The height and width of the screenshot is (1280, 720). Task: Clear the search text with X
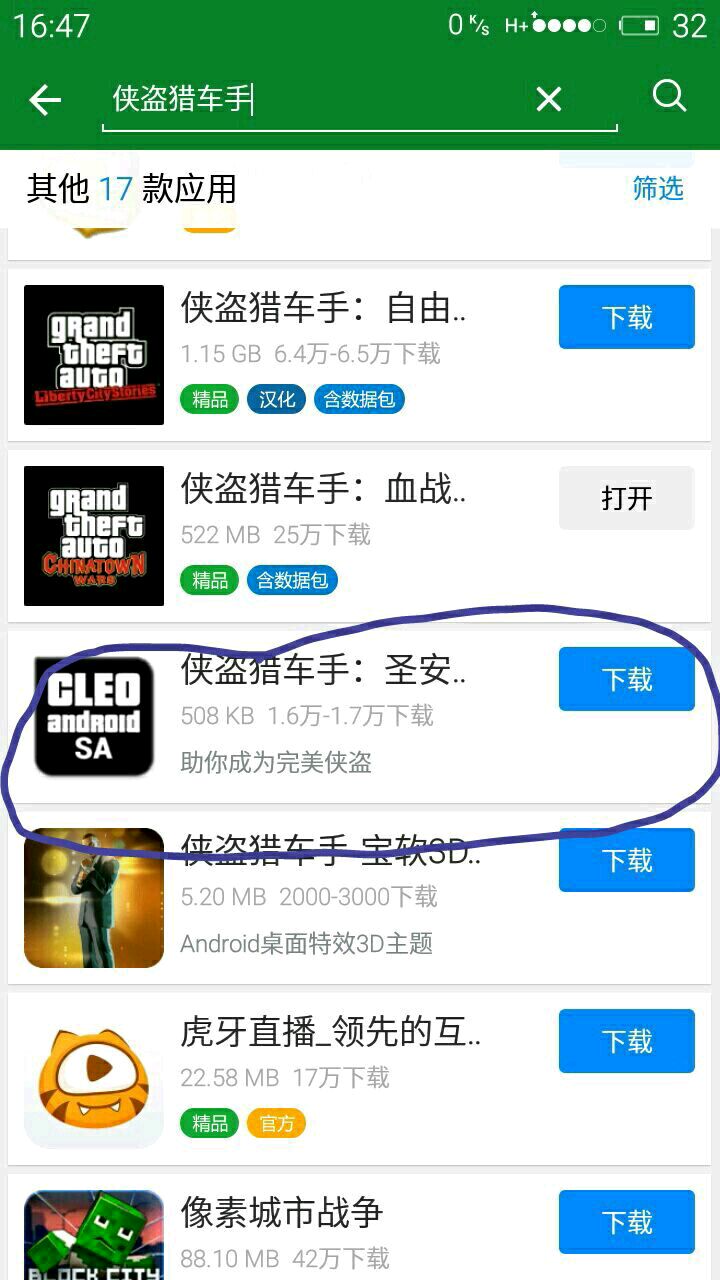point(548,99)
